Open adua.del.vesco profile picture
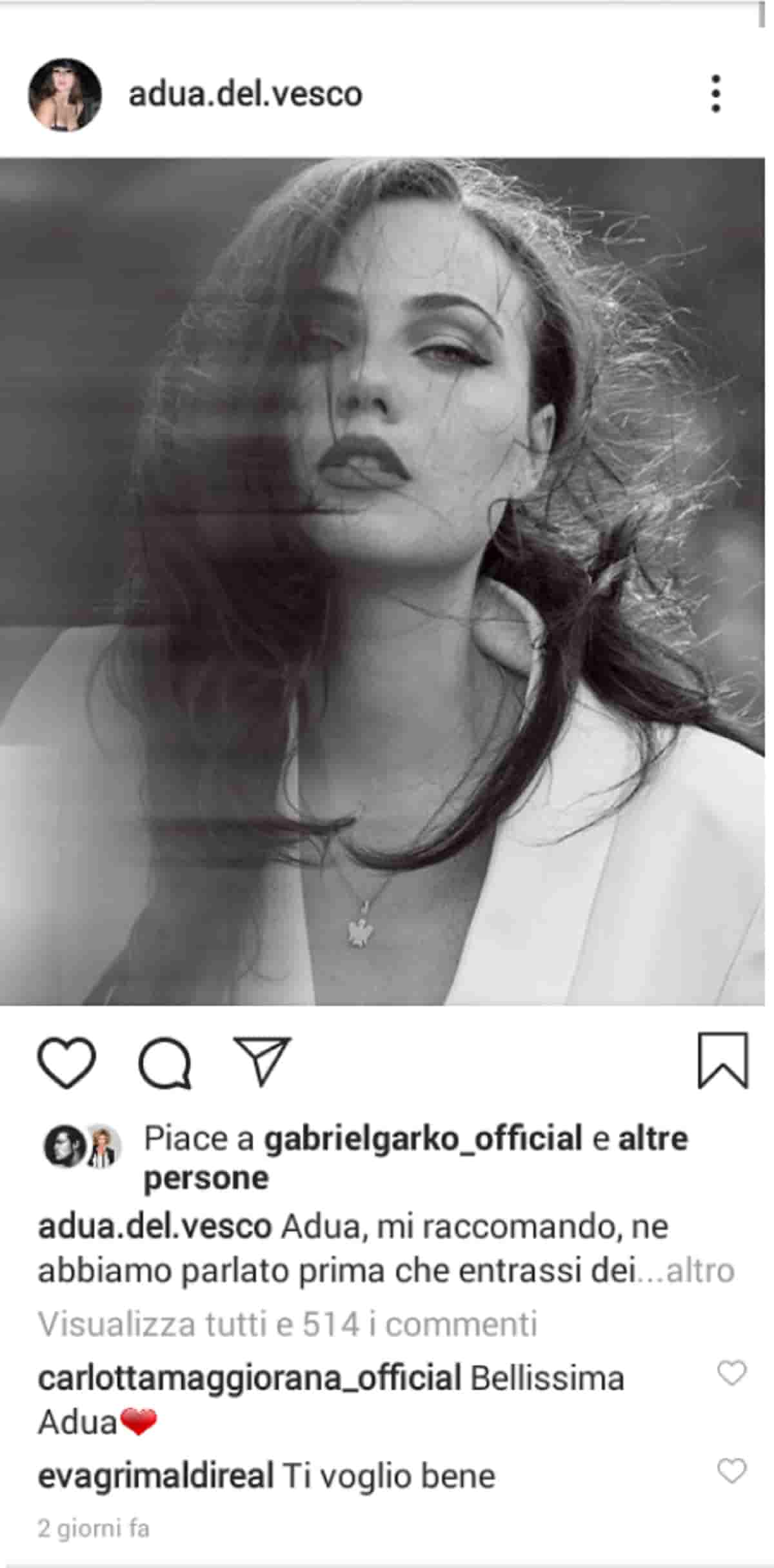The width and height of the screenshot is (774, 1568). click(x=64, y=95)
